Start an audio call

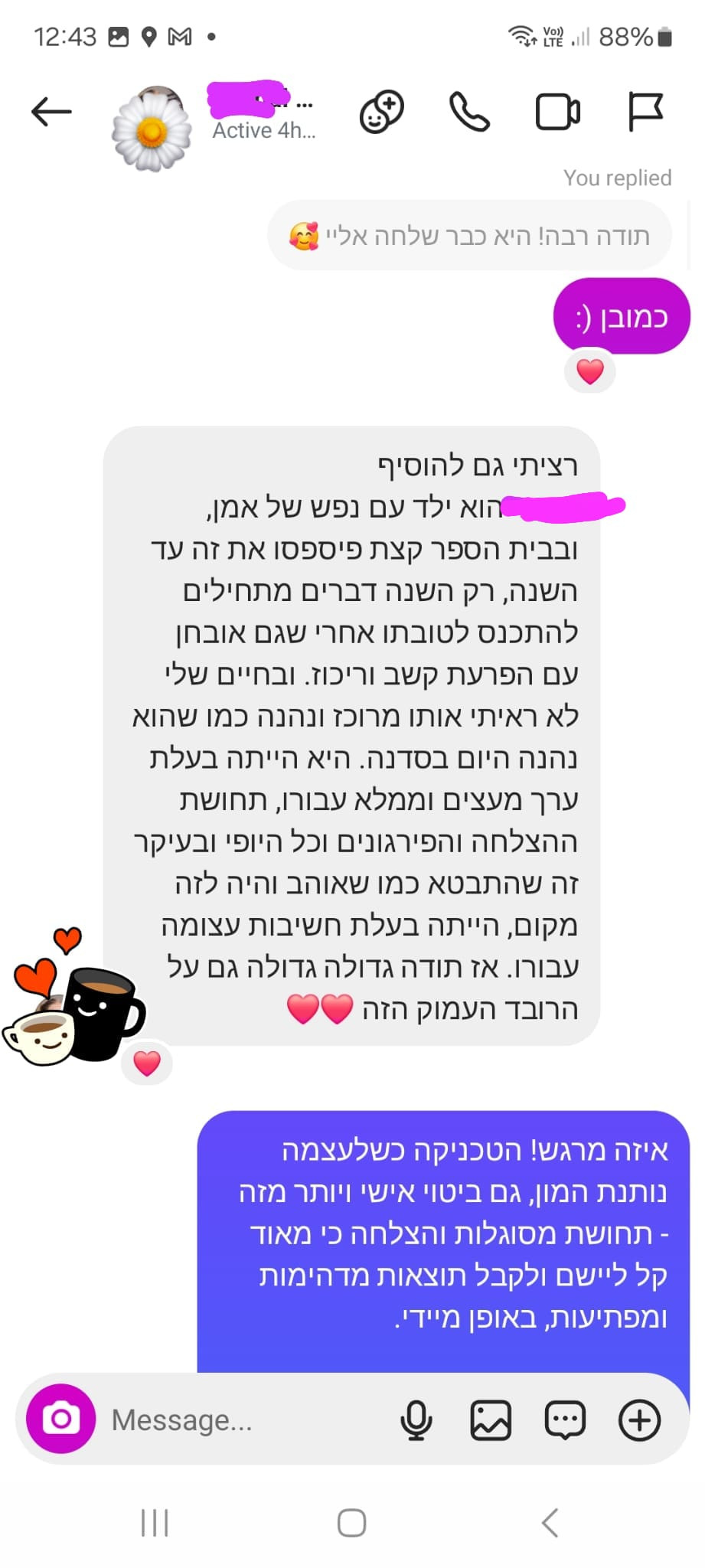(x=469, y=112)
